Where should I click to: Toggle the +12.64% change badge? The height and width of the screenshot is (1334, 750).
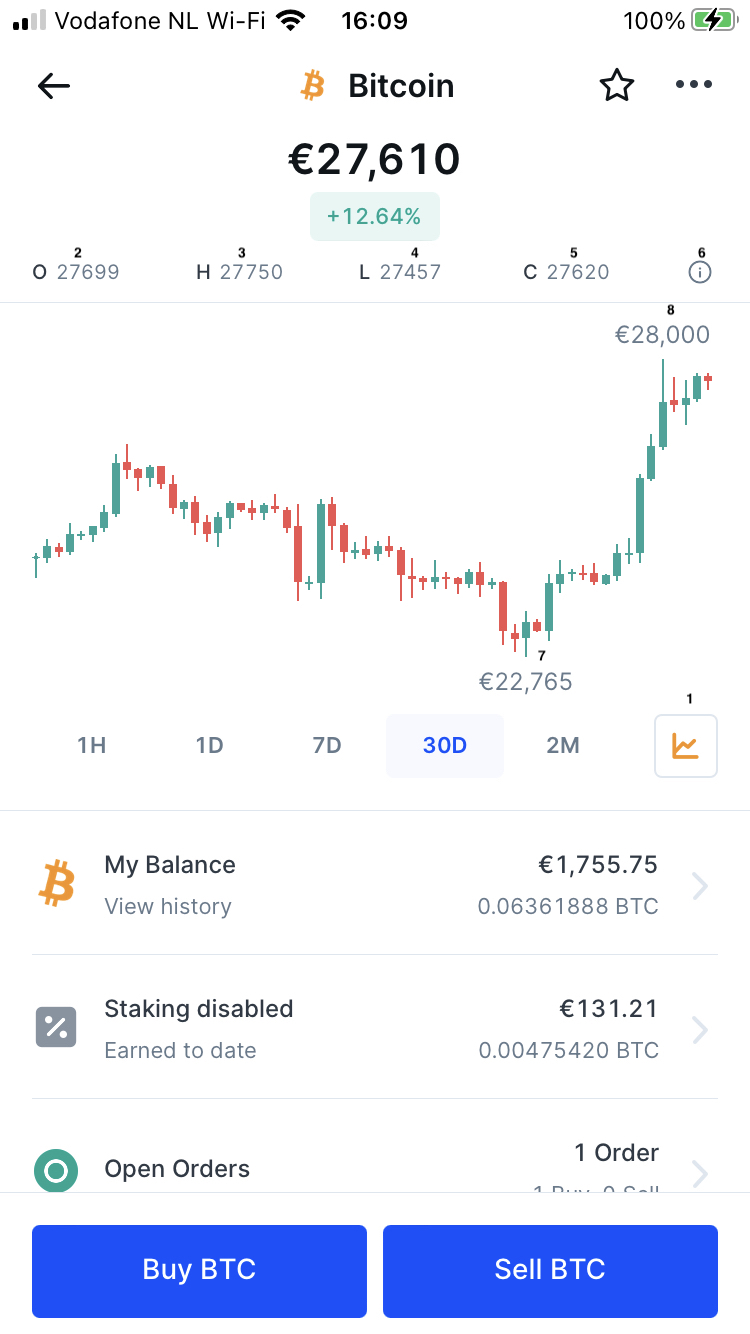click(375, 216)
